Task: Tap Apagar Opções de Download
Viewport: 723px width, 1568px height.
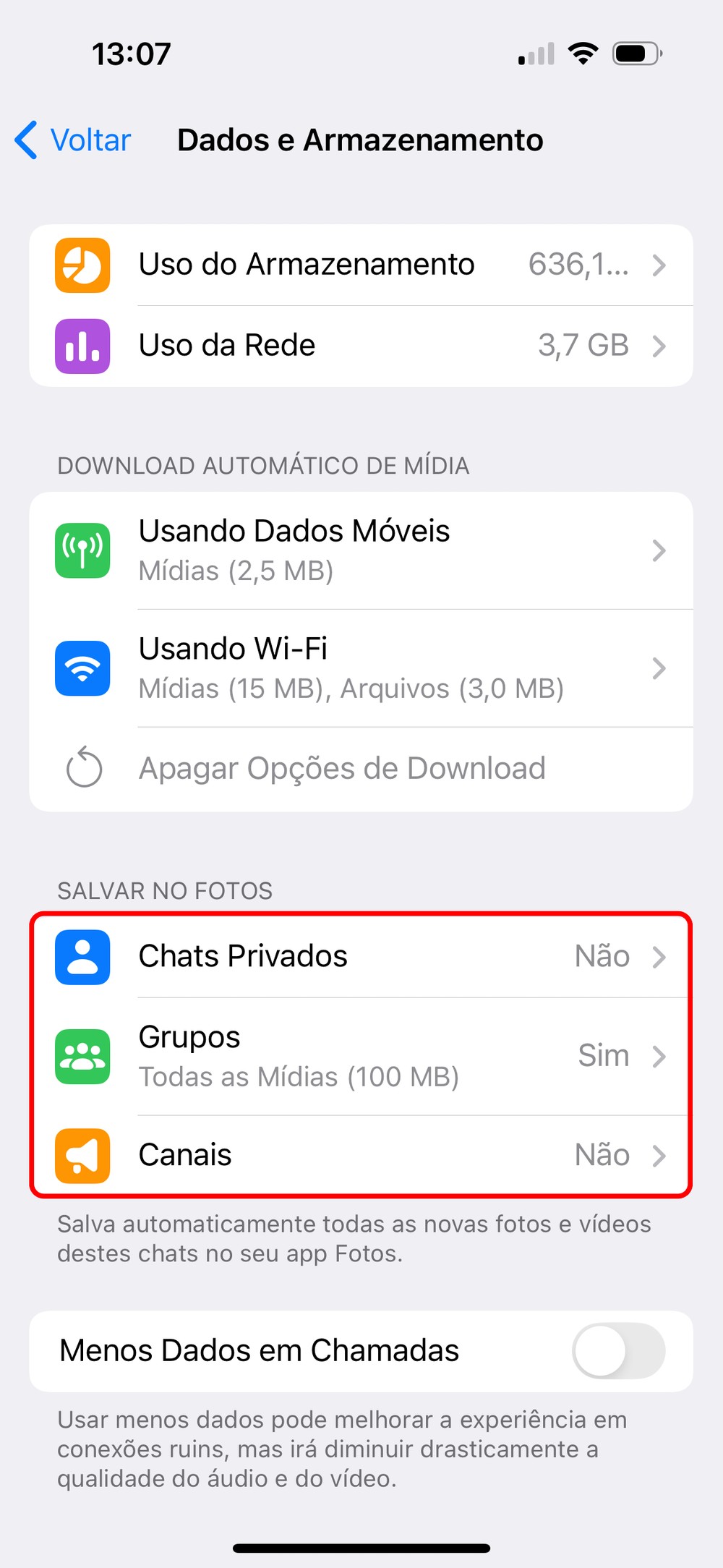Action: [x=341, y=768]
